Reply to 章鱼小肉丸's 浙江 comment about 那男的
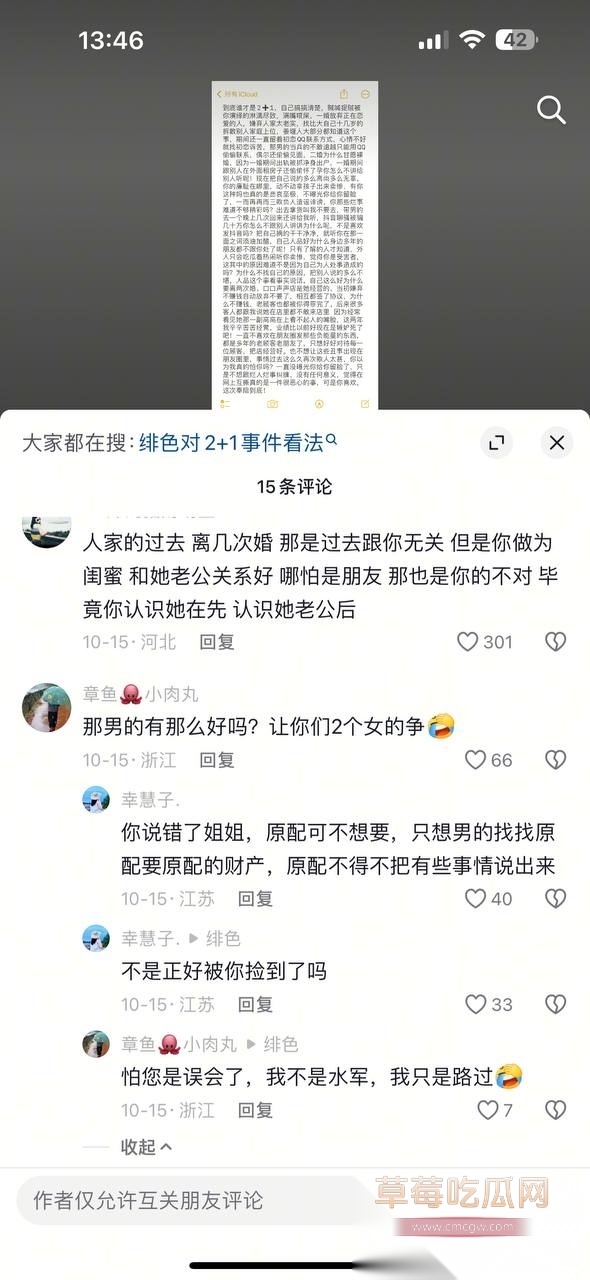Viewport: 590px width, 1280px height. 217,760
